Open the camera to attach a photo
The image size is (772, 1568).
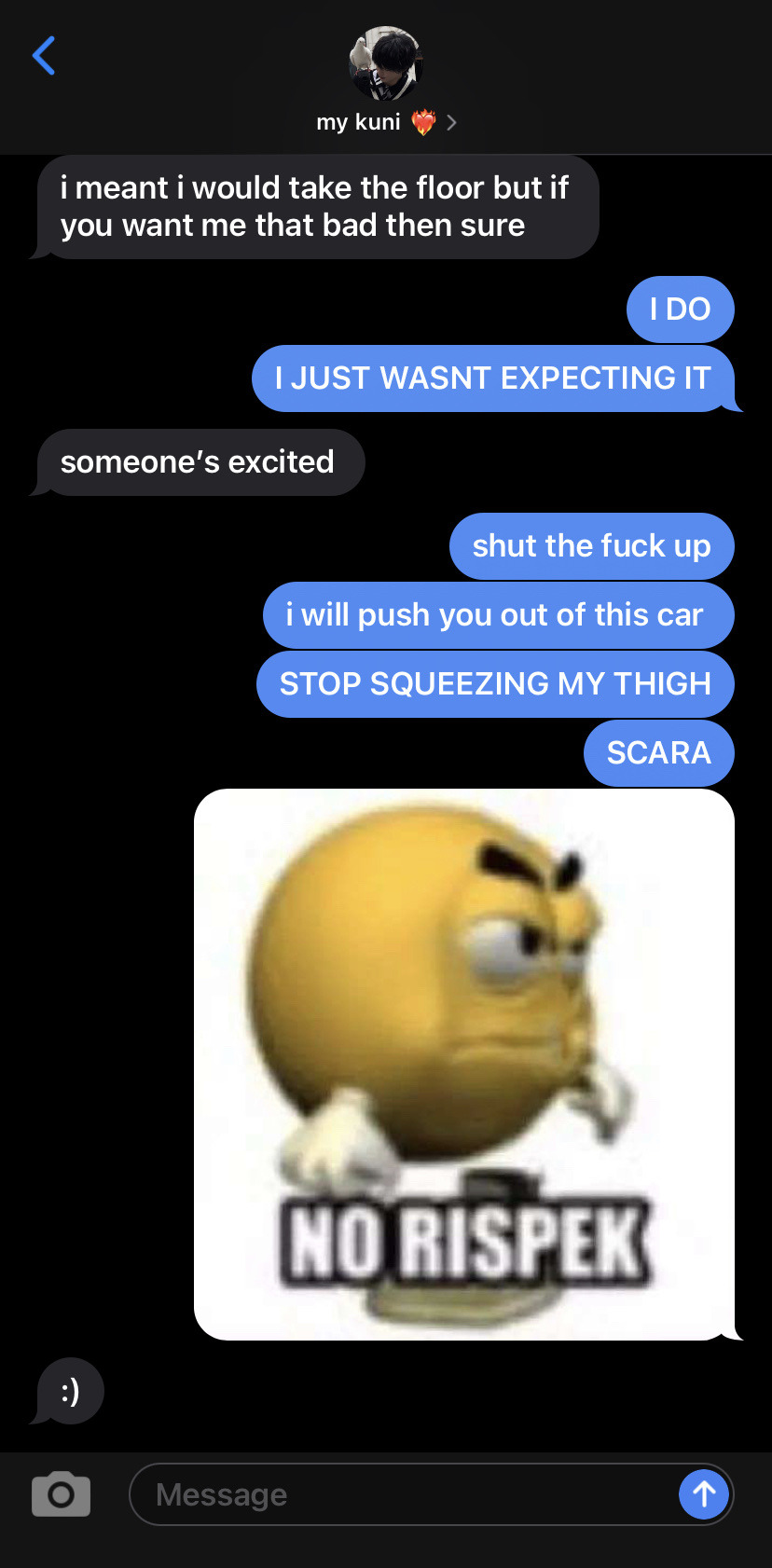tap(61, 1494)
